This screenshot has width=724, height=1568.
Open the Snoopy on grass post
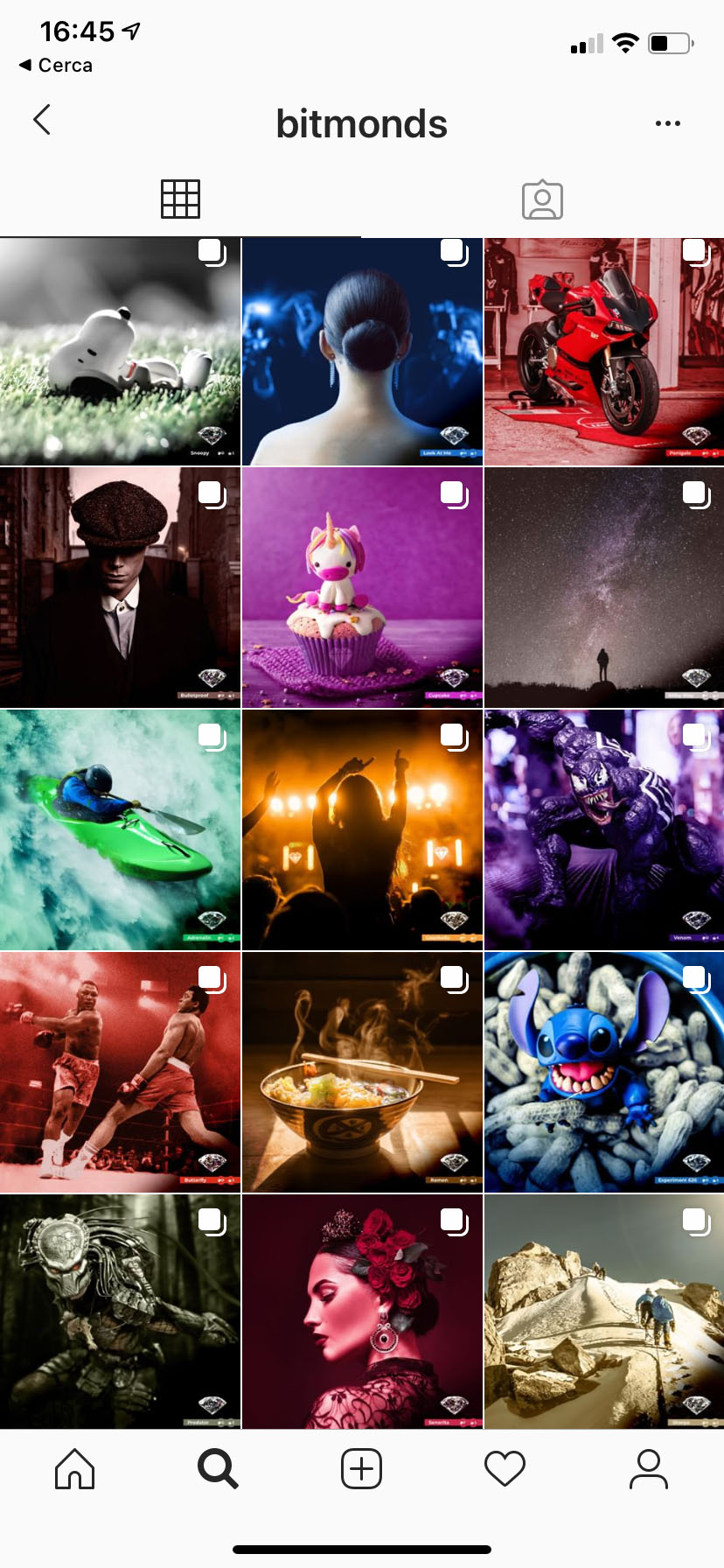coord(120,352)
